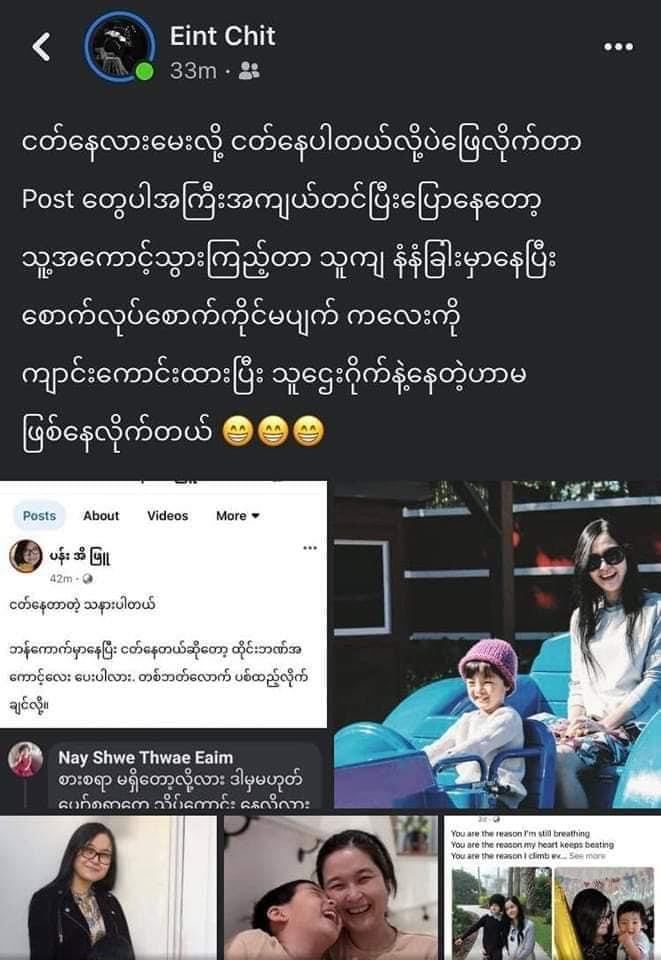Open the Eint Chit profile name

tap(222, 37)
